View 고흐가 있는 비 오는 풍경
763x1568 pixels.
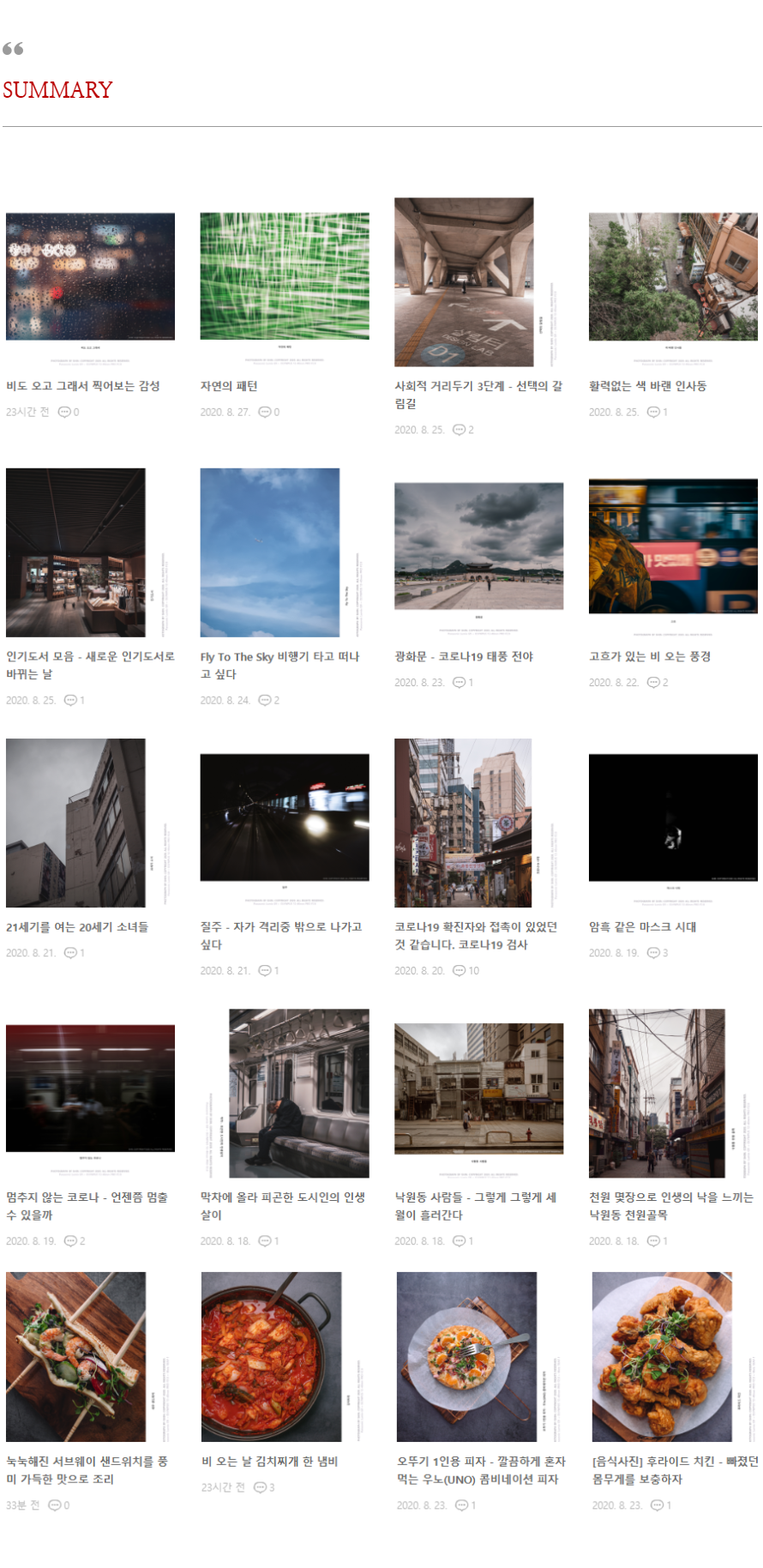point(650,656)
